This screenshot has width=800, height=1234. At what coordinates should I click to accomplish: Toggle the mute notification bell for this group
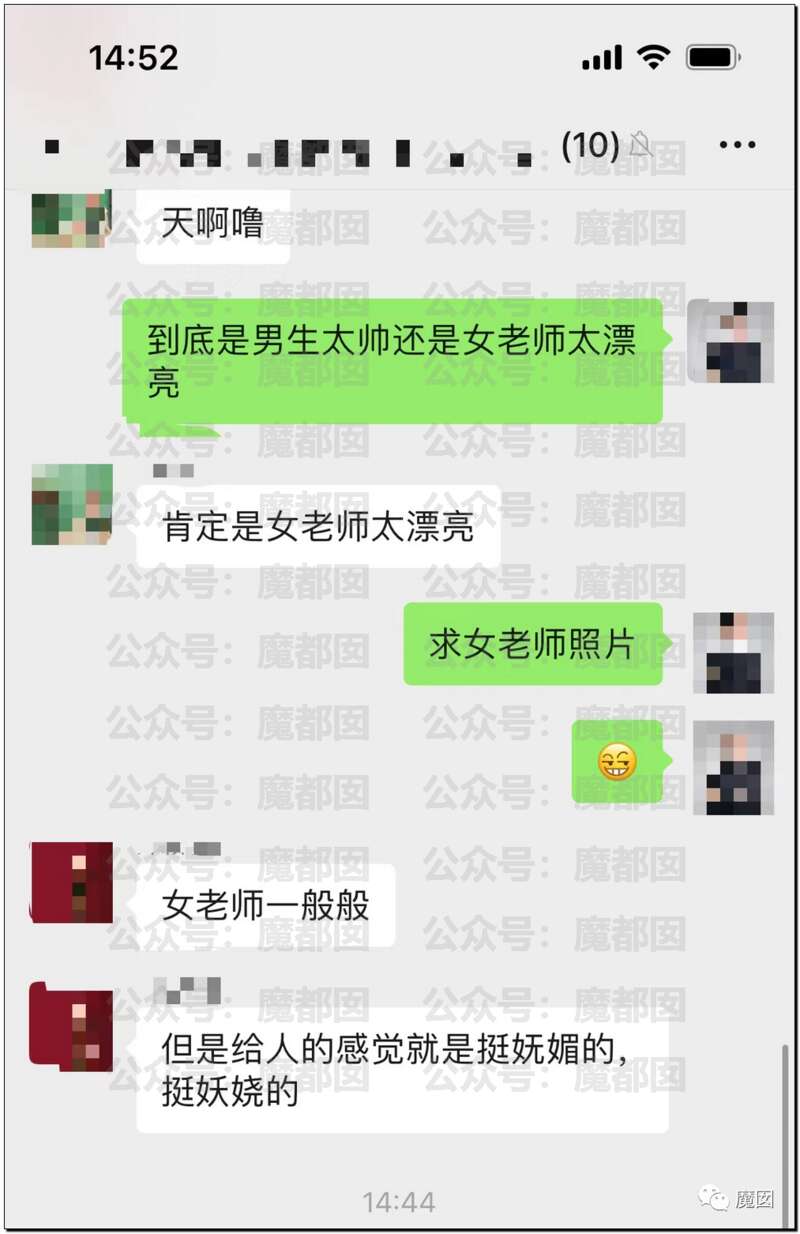coord(643,146)
